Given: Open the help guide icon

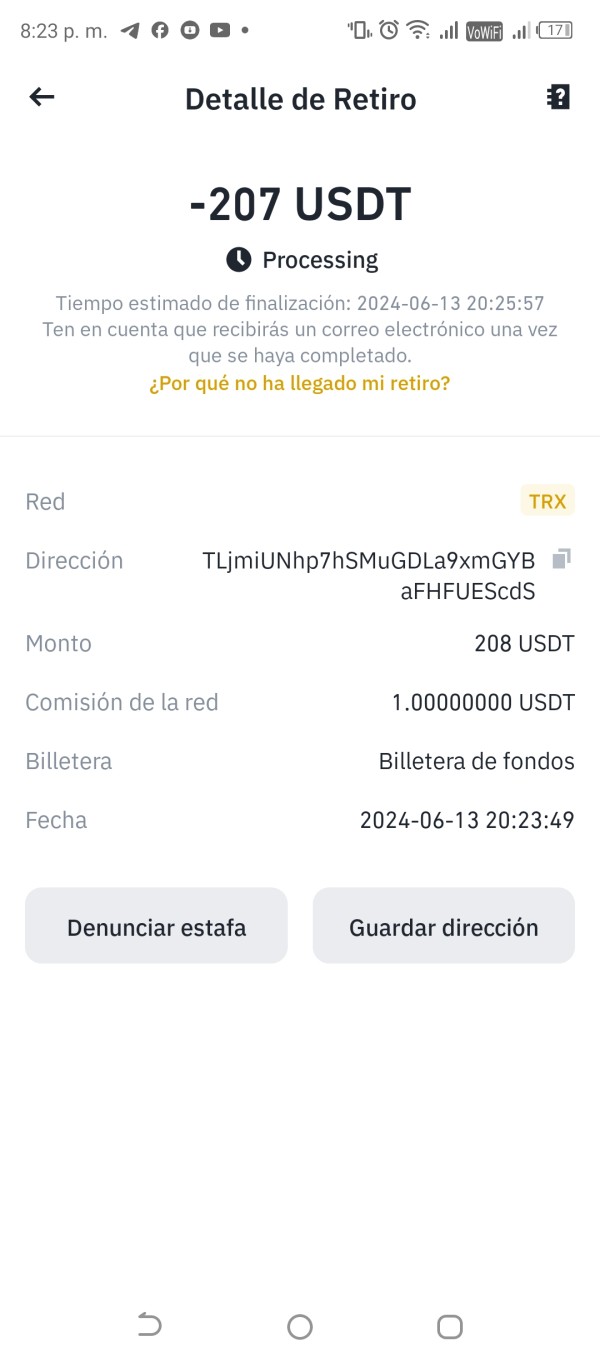Looking at the screenshot, I should click(558, 97).
